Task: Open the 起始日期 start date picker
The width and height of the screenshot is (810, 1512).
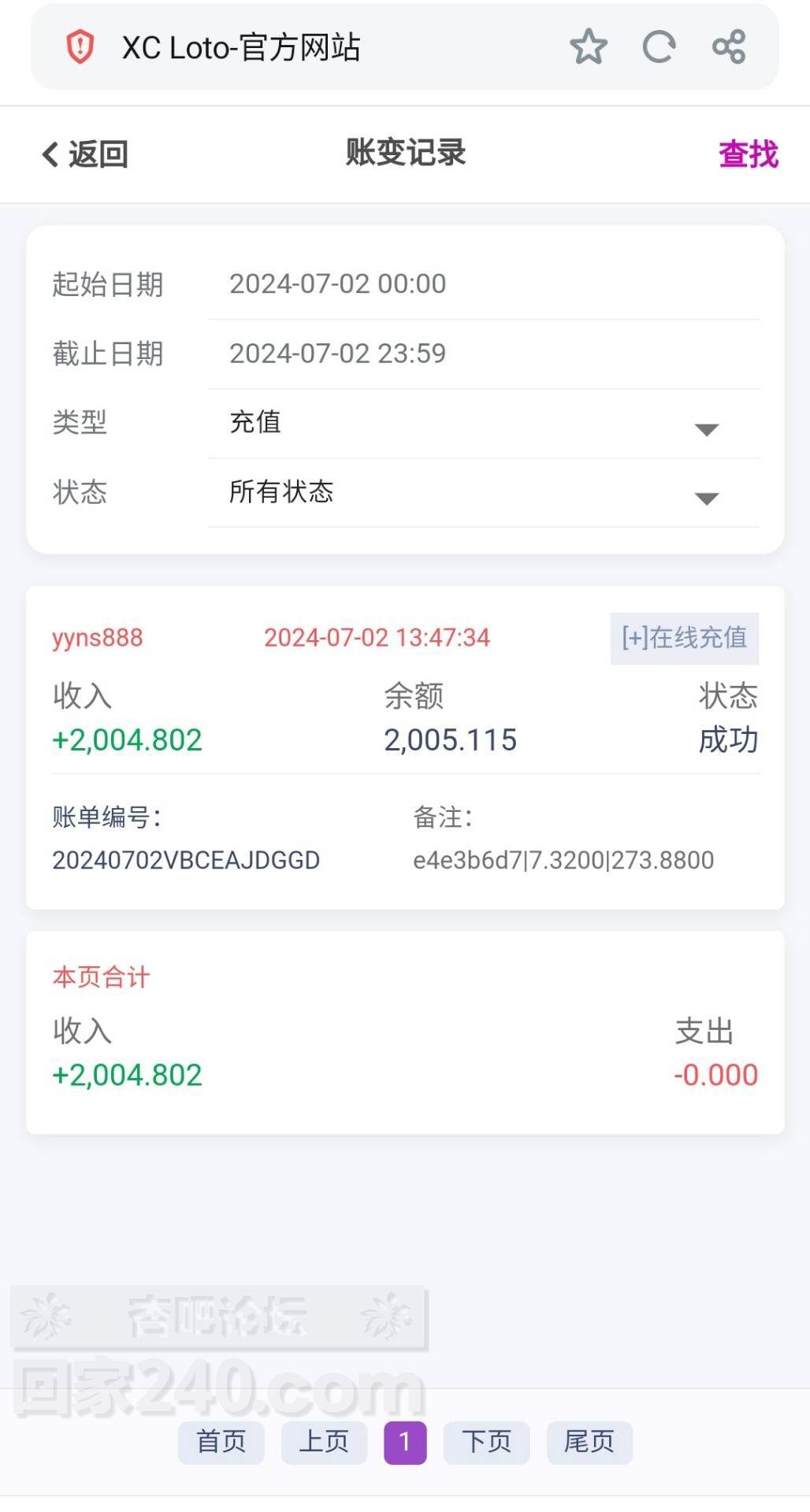Action: (x=482, y=284)
